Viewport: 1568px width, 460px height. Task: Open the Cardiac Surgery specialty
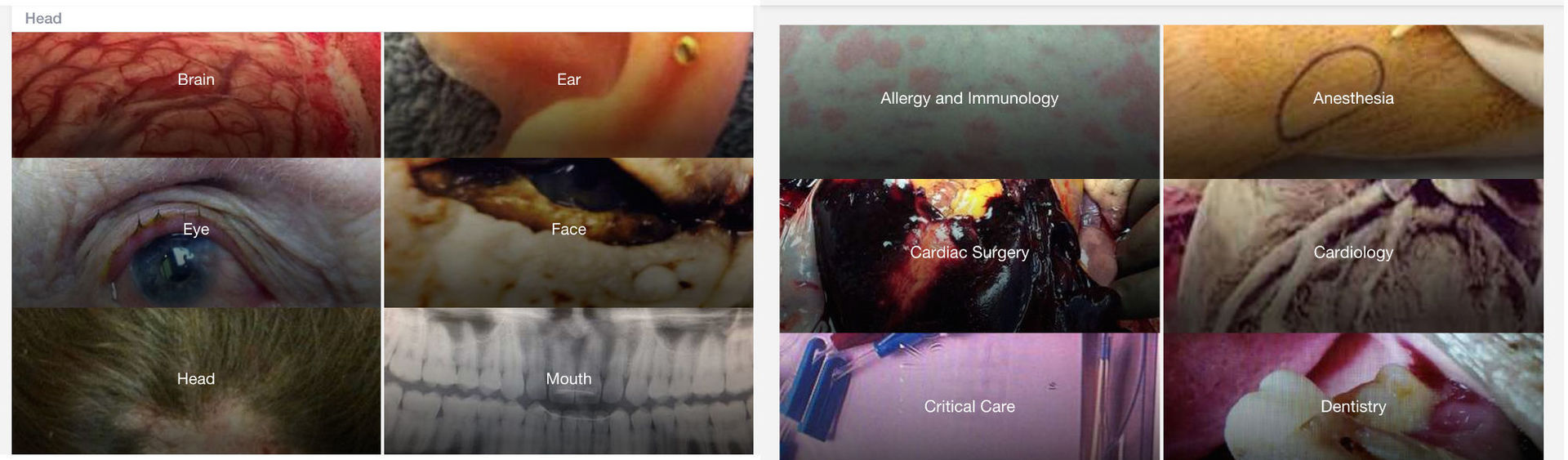(969, 255)
